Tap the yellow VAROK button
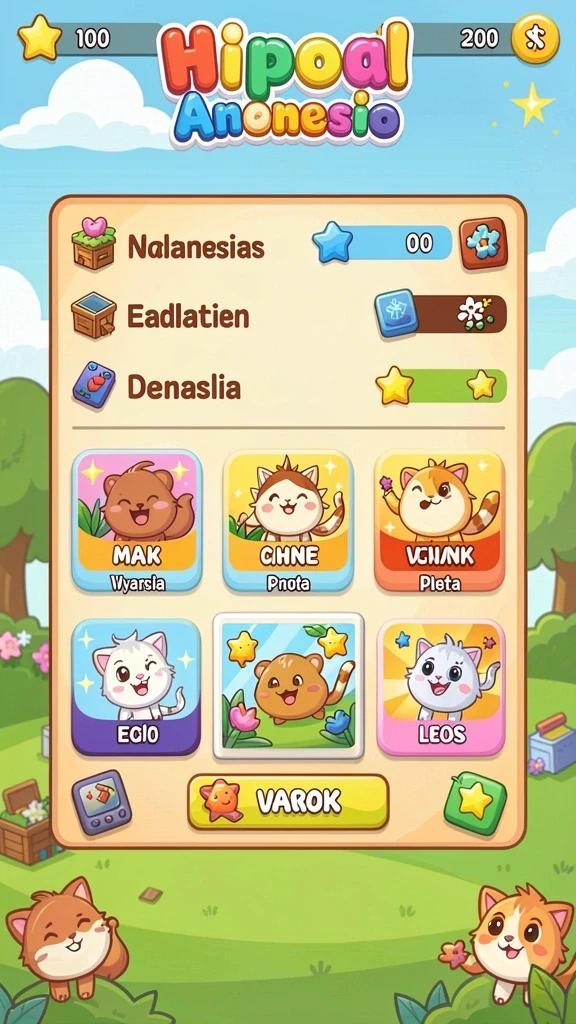 [x=288, y=802]
